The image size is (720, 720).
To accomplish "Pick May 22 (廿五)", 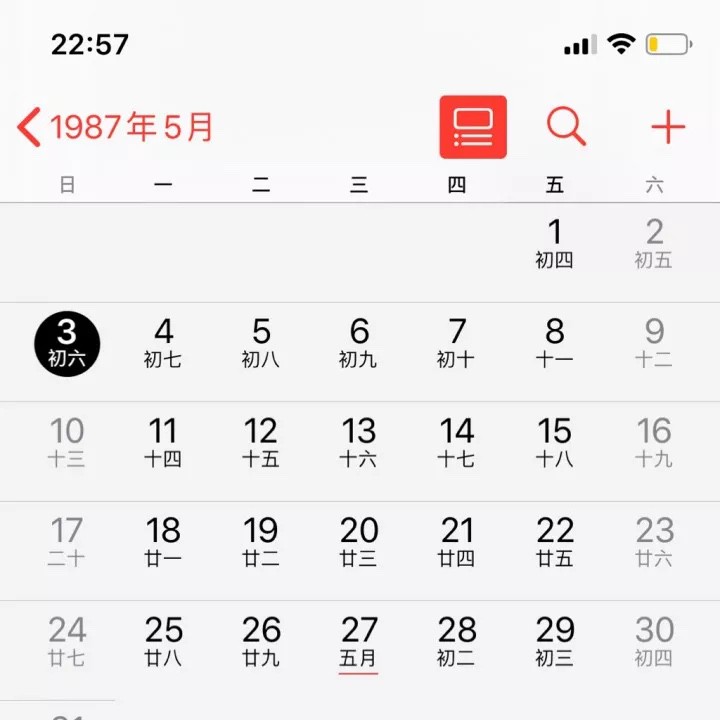I will (x=554, y=542).
